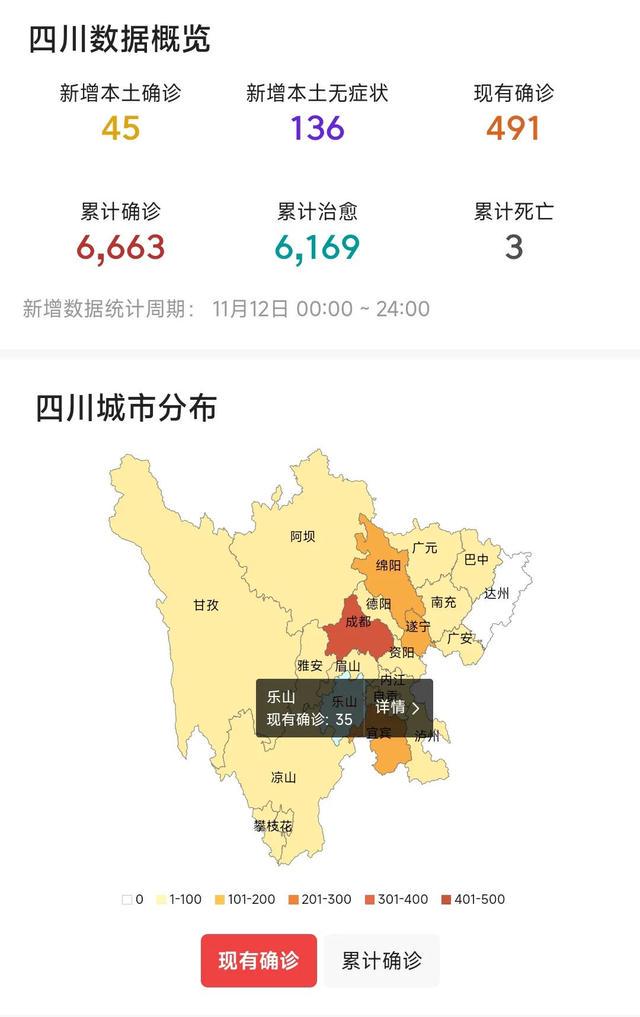Select 巴中 on the map
The height and width of the screenshot is (1017, 640).
point(476,560)
